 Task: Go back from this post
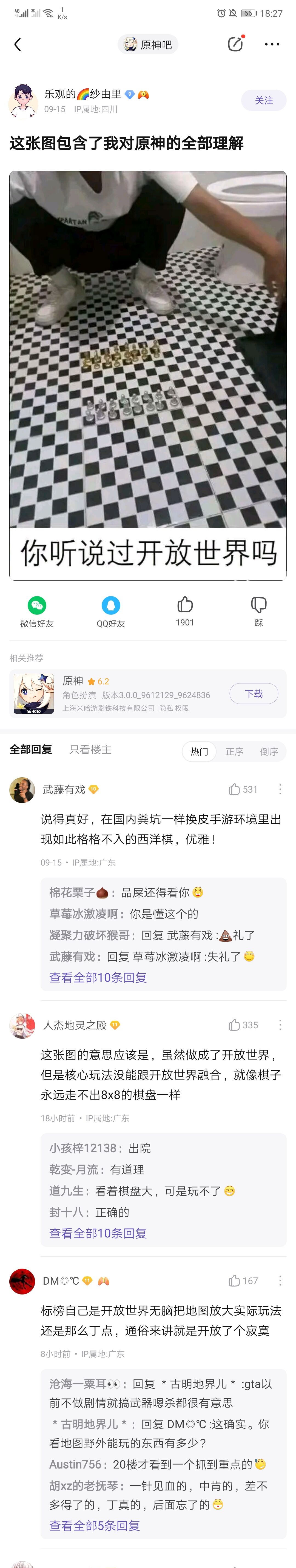click(x=18, y=44)
